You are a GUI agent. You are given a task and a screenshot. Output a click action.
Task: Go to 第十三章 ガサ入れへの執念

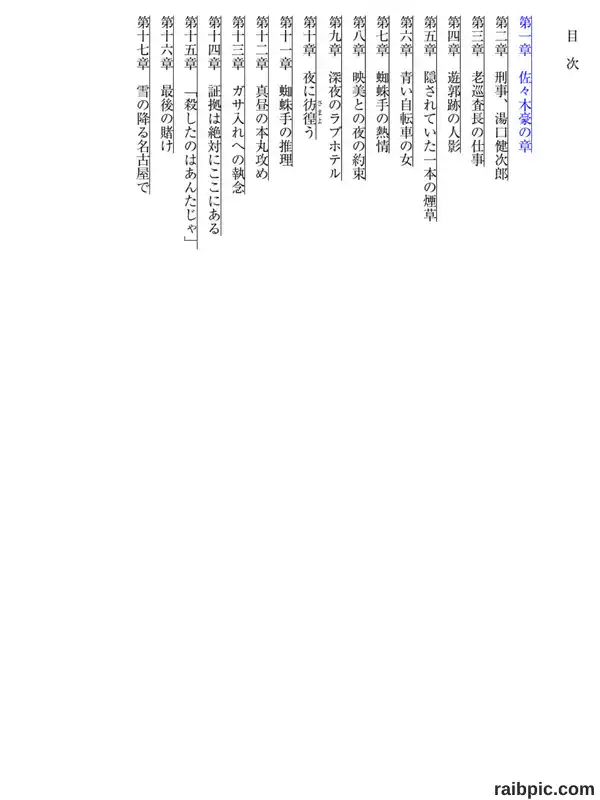click(239, 105)
